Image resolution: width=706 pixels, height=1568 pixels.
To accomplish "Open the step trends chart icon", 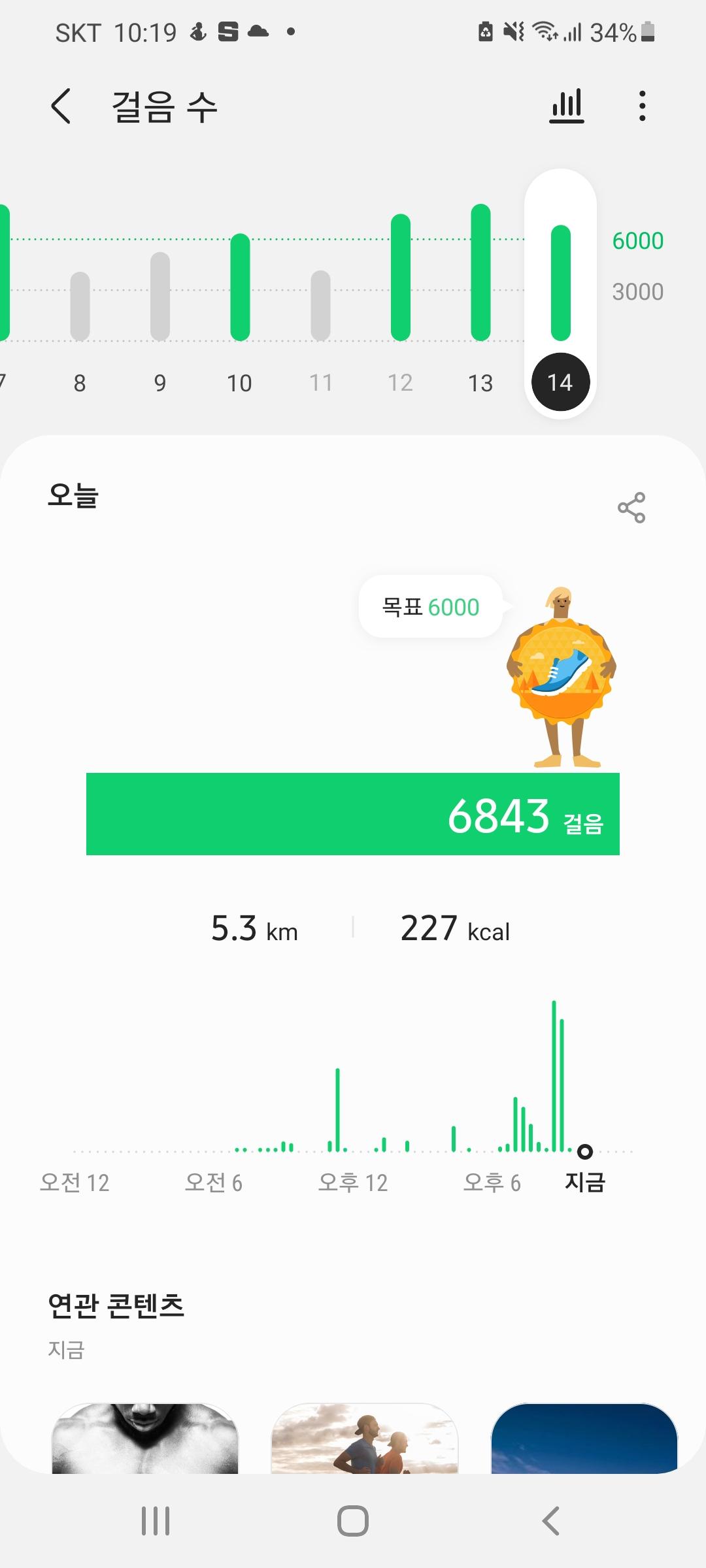I will click(x=566, y=106).
